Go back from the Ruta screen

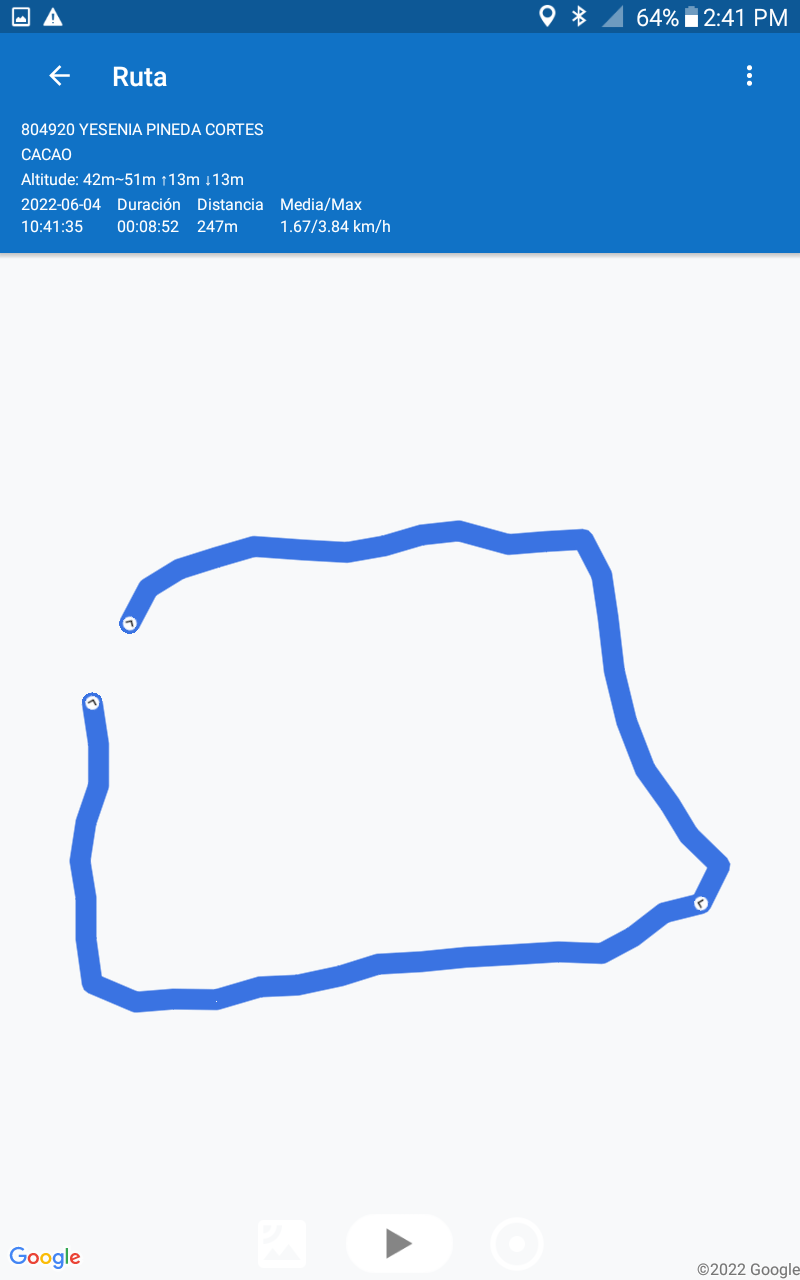(x=60, y=76)
